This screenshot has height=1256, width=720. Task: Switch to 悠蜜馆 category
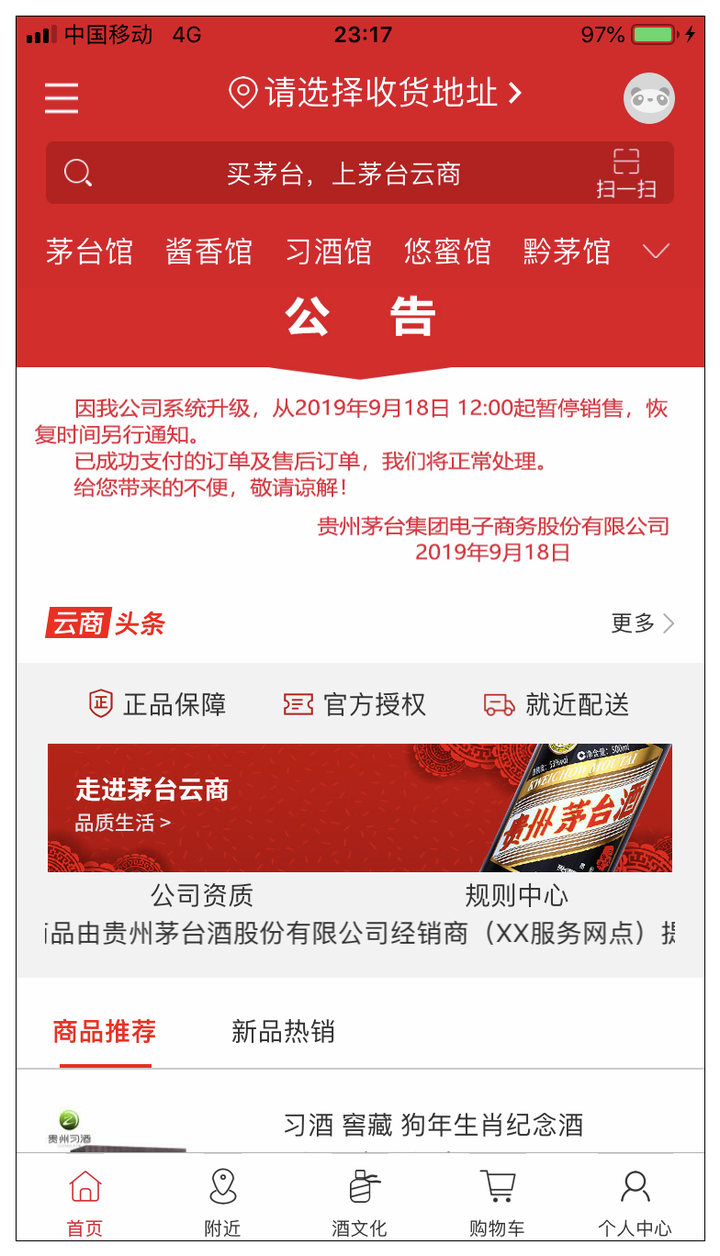coord(447,251)
